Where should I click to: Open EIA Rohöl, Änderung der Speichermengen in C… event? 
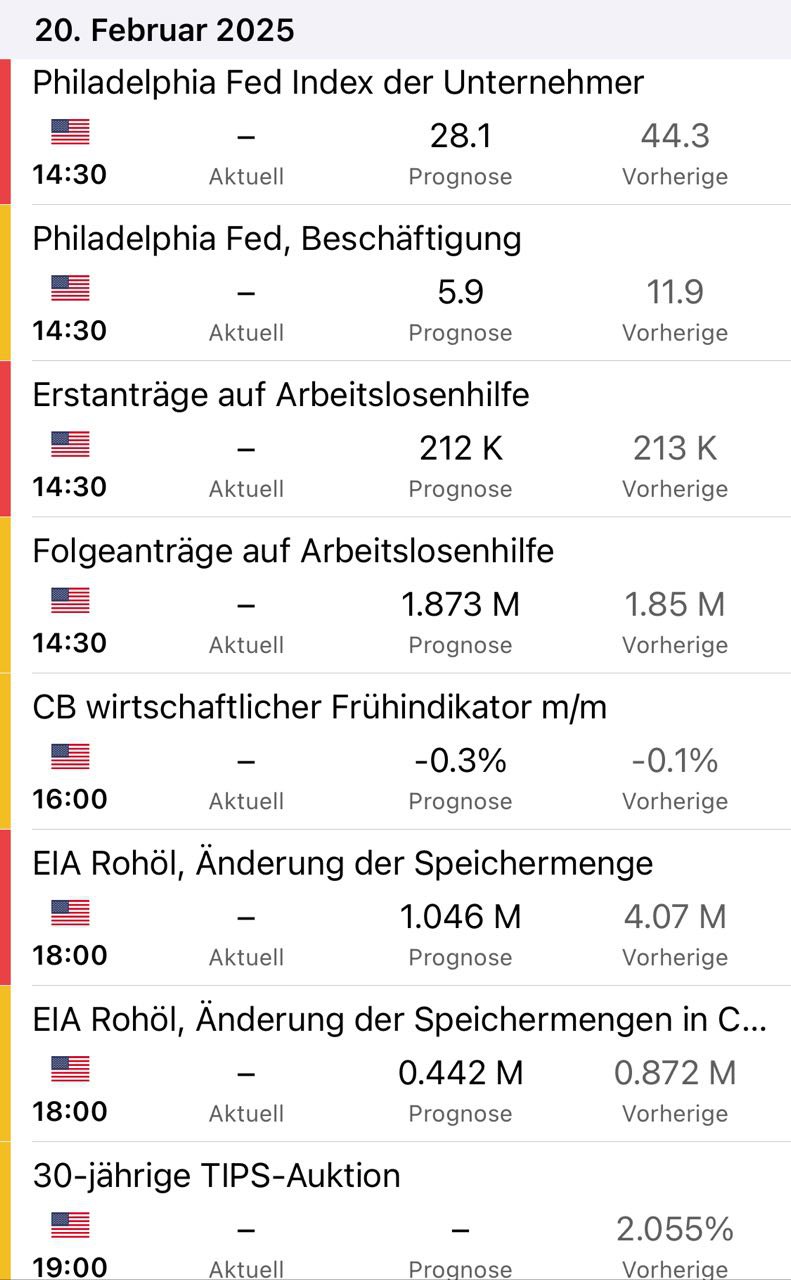(x=400, y=1019)
